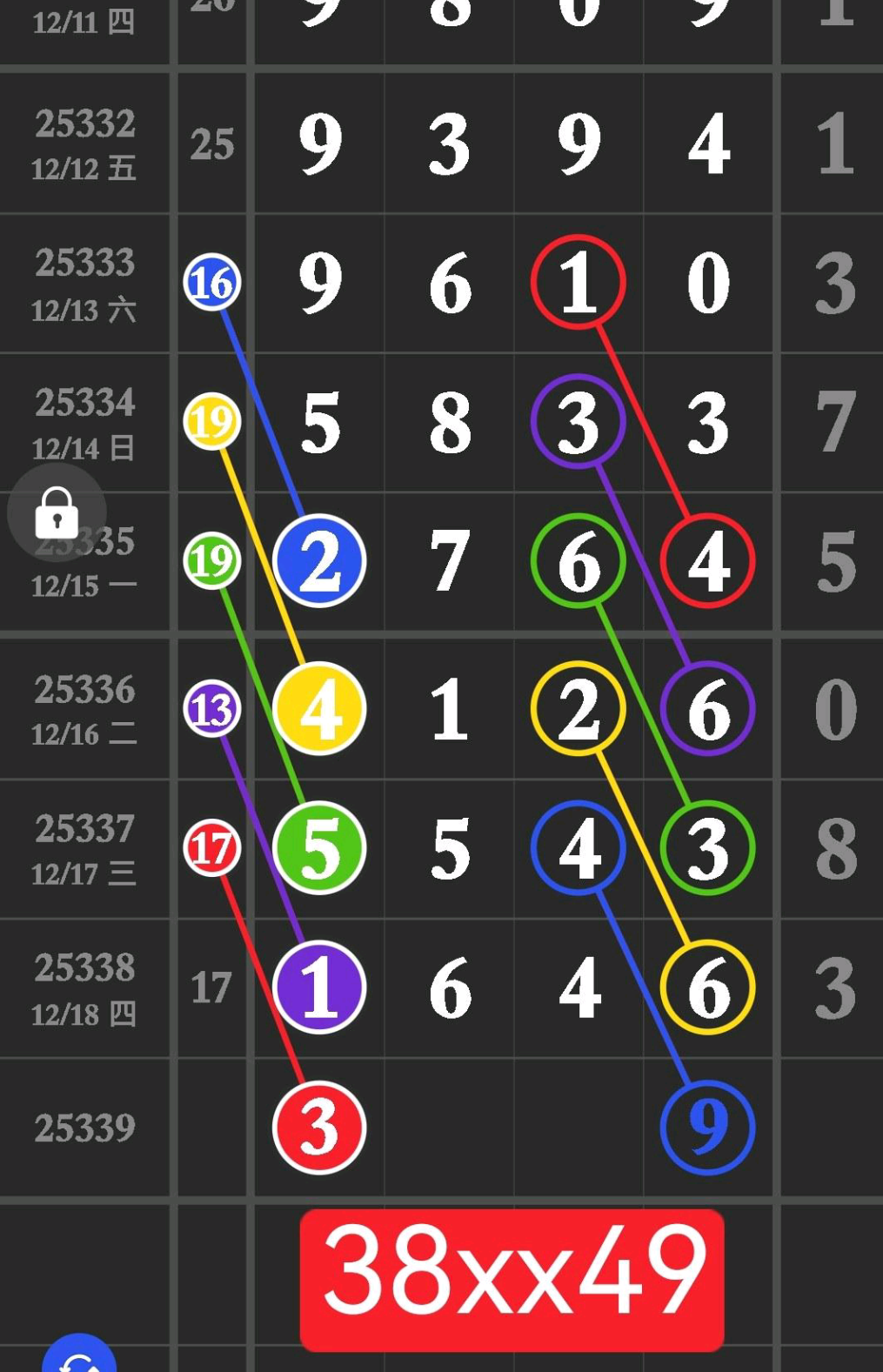Tap the floating lock icon
The width and height of the screenshot is (883, 1372).
[x=57, y=512]
